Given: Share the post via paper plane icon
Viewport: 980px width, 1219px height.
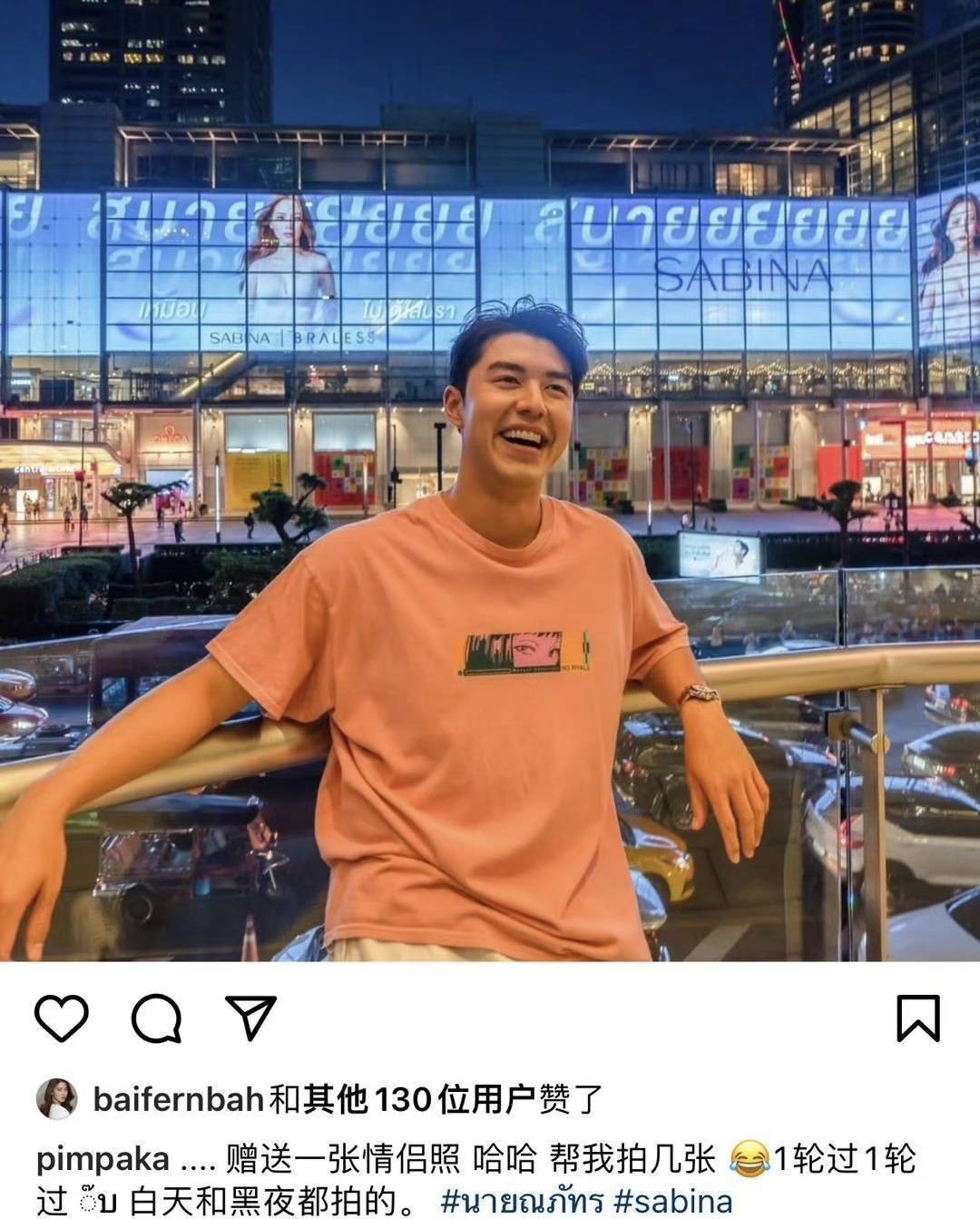Looking at the screenshot, I should [x=250, y=1017].
